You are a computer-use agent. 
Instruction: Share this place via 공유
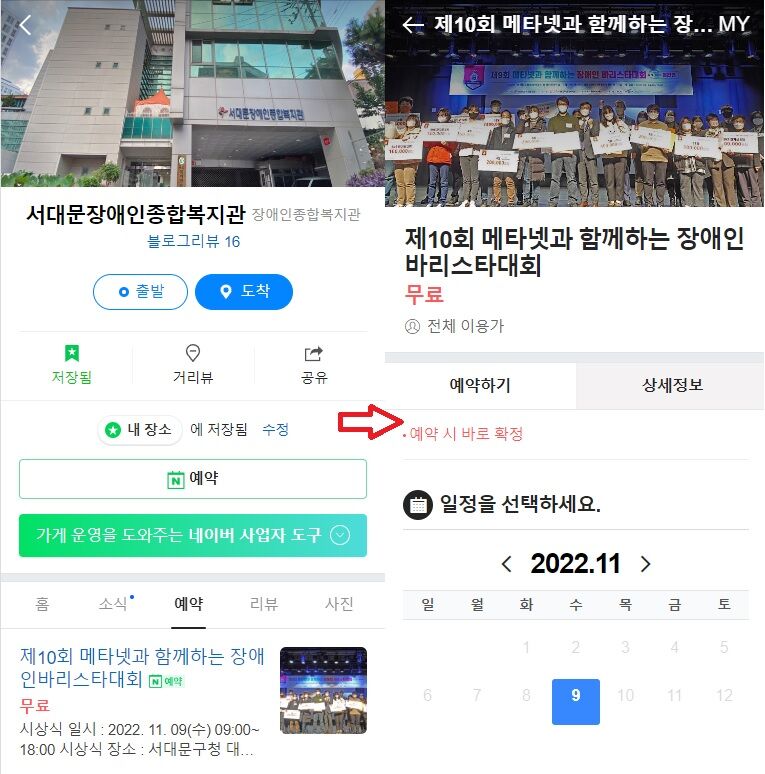tap(314, 365)
